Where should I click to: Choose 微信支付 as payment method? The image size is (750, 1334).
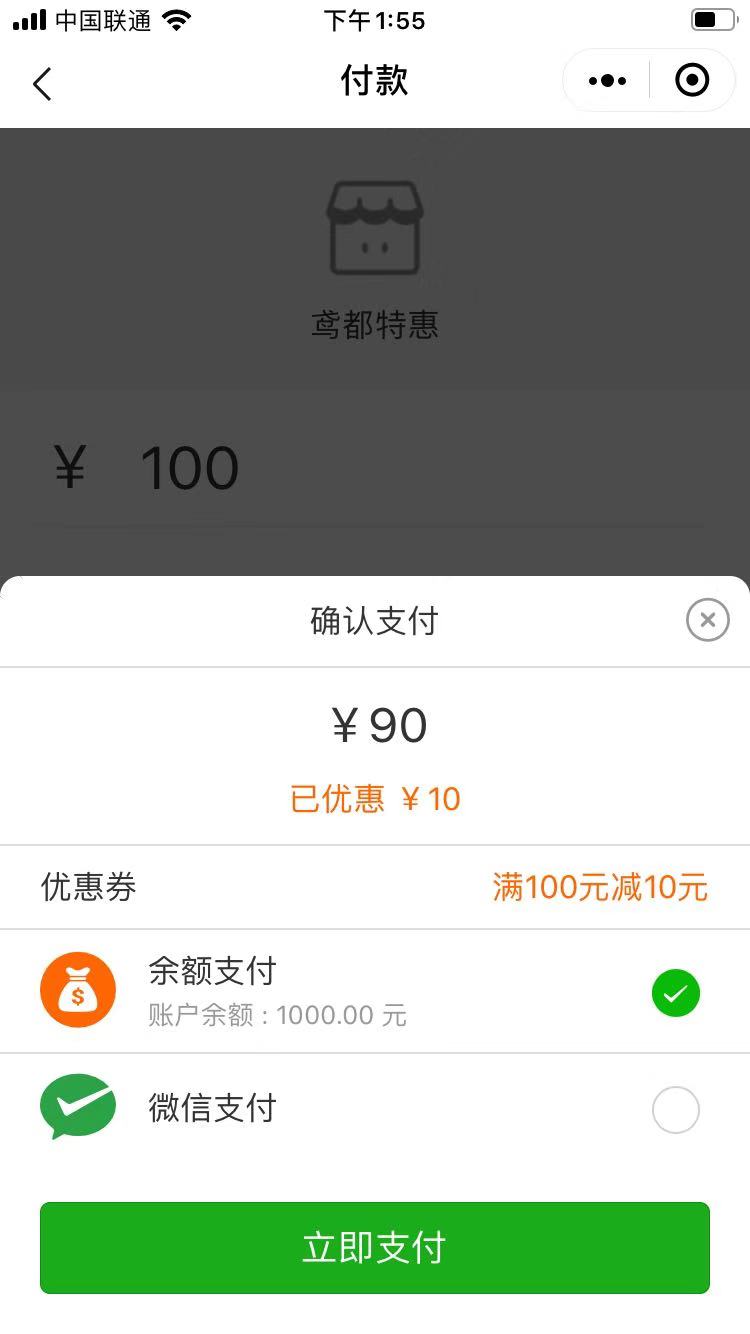[375, 1109]
